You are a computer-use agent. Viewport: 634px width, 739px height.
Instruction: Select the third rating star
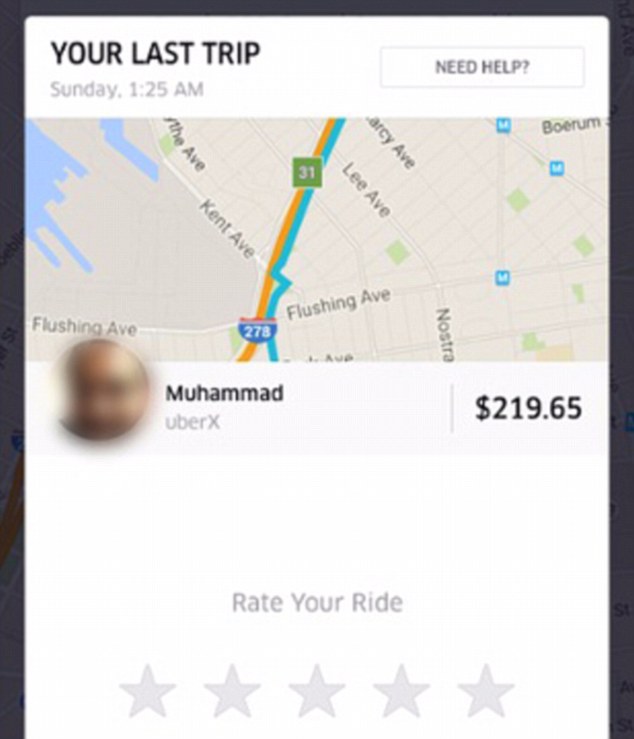[317, 692]
